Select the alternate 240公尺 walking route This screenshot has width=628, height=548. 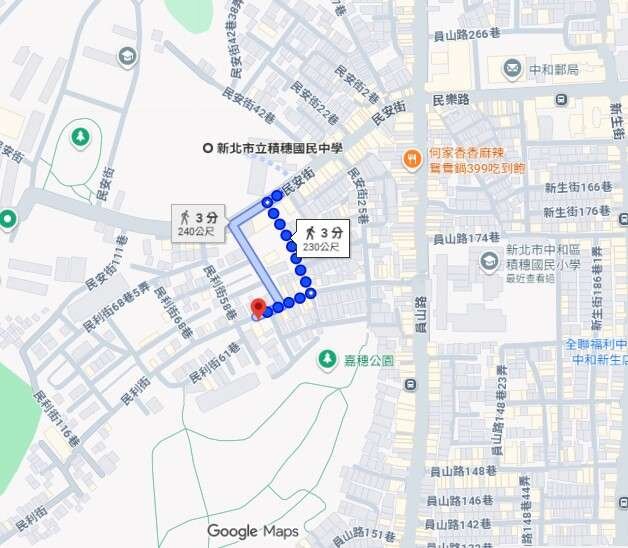pyautogui.click(x=198, y=222)
